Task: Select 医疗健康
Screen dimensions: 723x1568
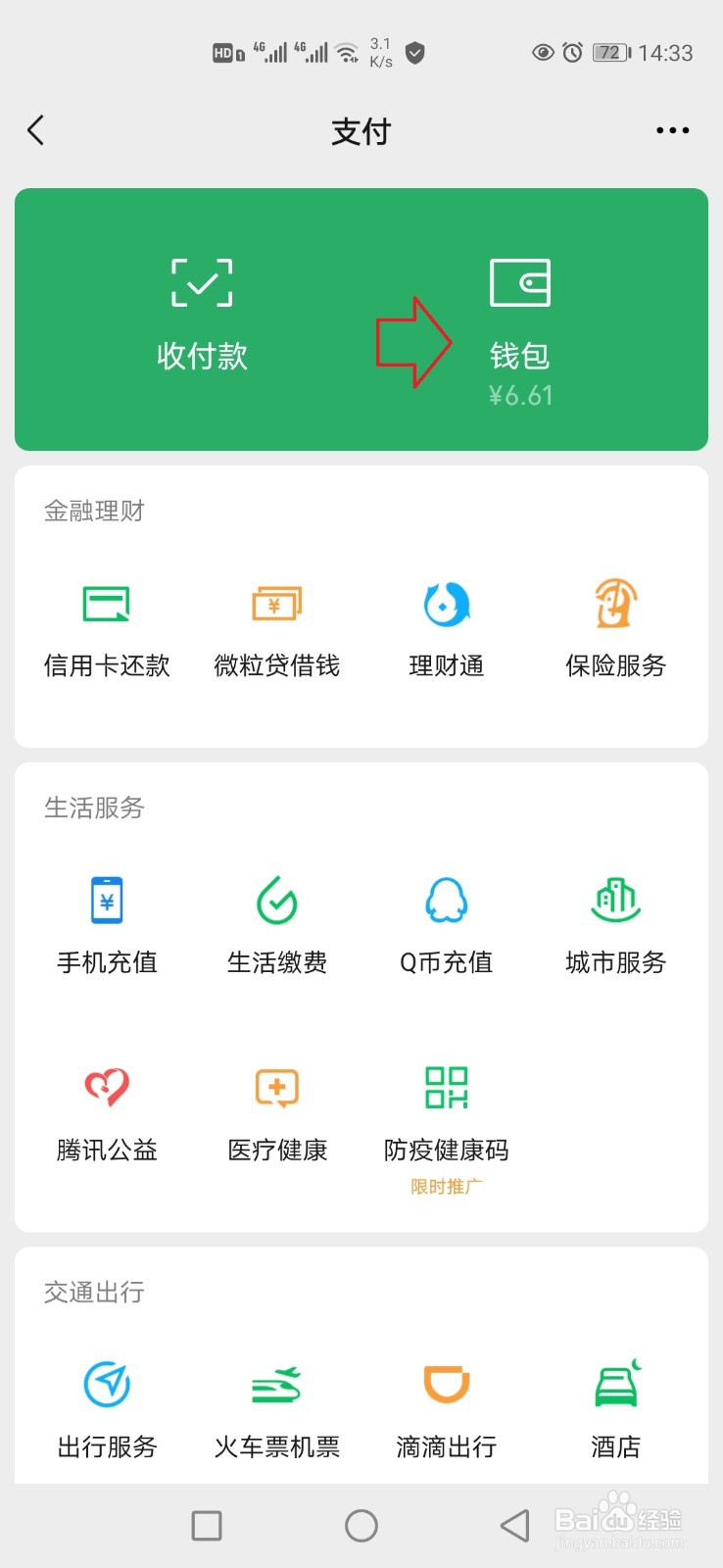Action: 277,1115
